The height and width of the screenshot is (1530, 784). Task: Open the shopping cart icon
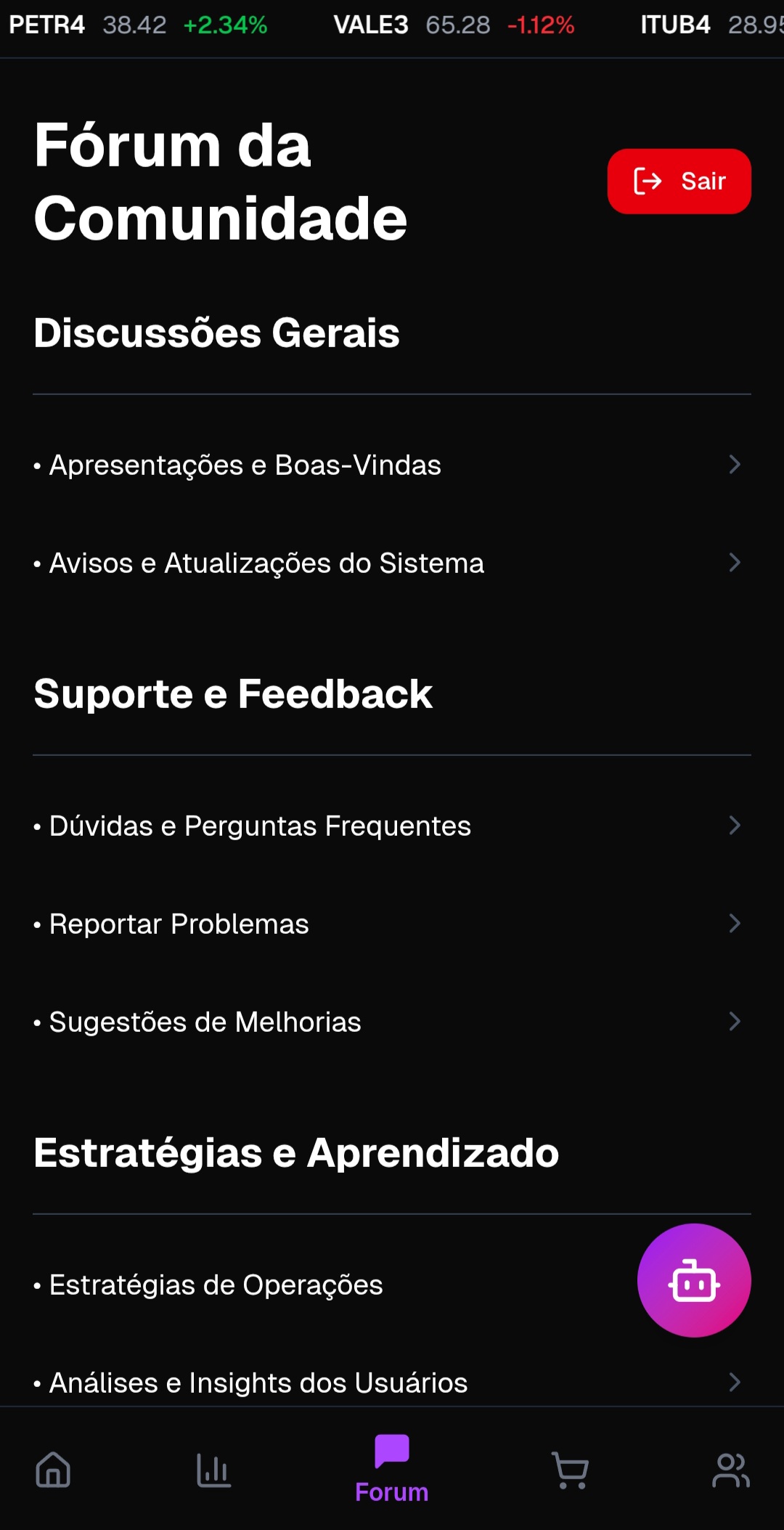tap(569, 1470)
